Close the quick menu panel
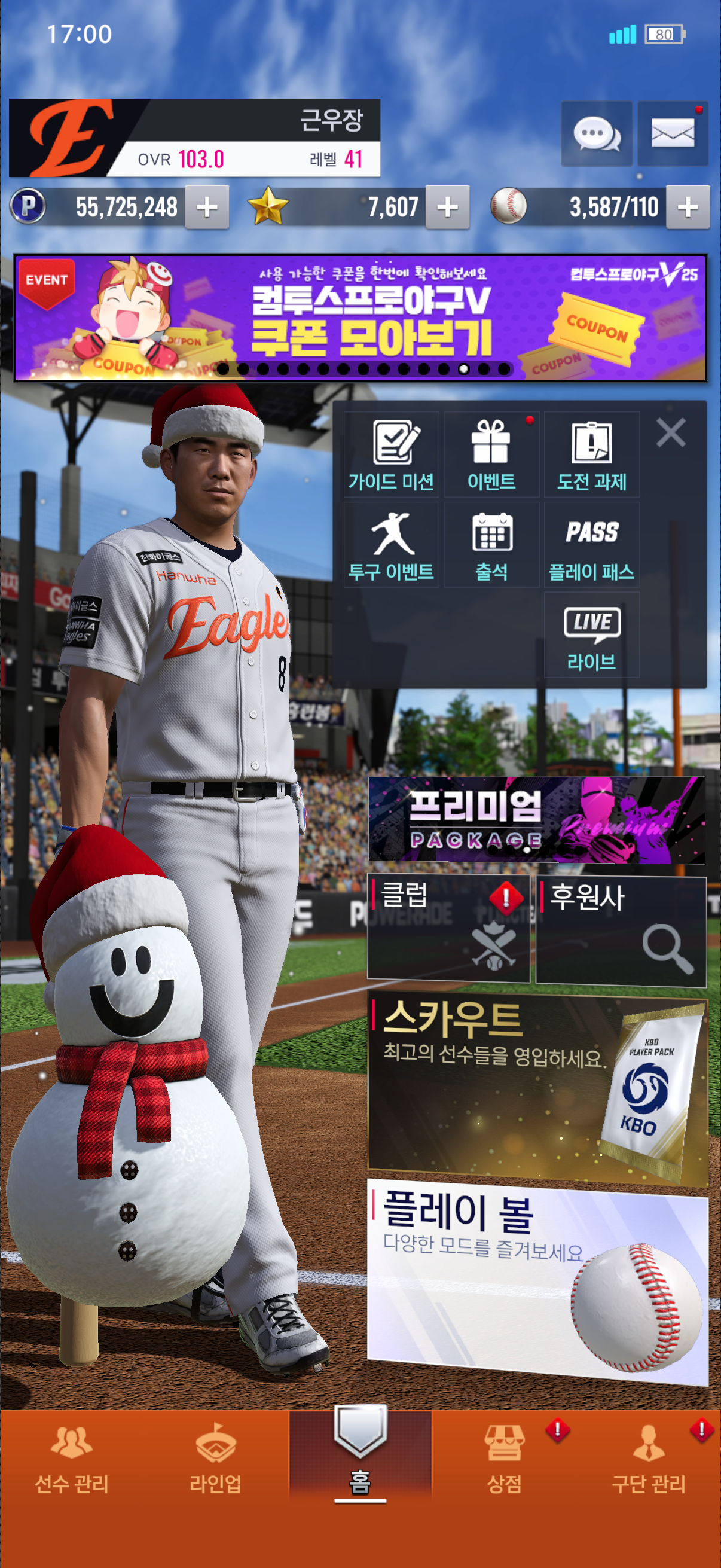This screenshot has width=721, height=1568. tap(671, 433)
